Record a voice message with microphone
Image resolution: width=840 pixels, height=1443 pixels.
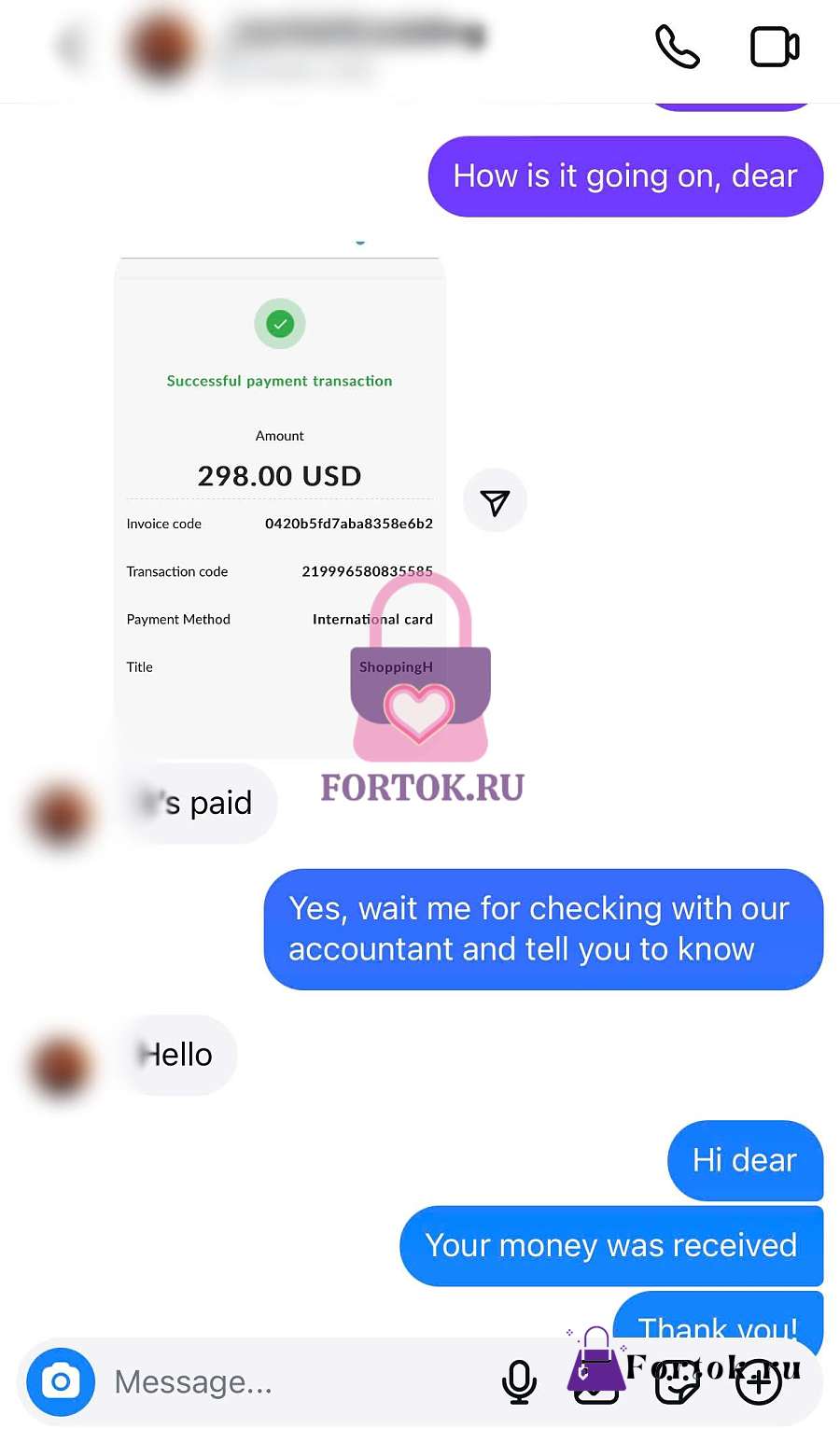519,1381
